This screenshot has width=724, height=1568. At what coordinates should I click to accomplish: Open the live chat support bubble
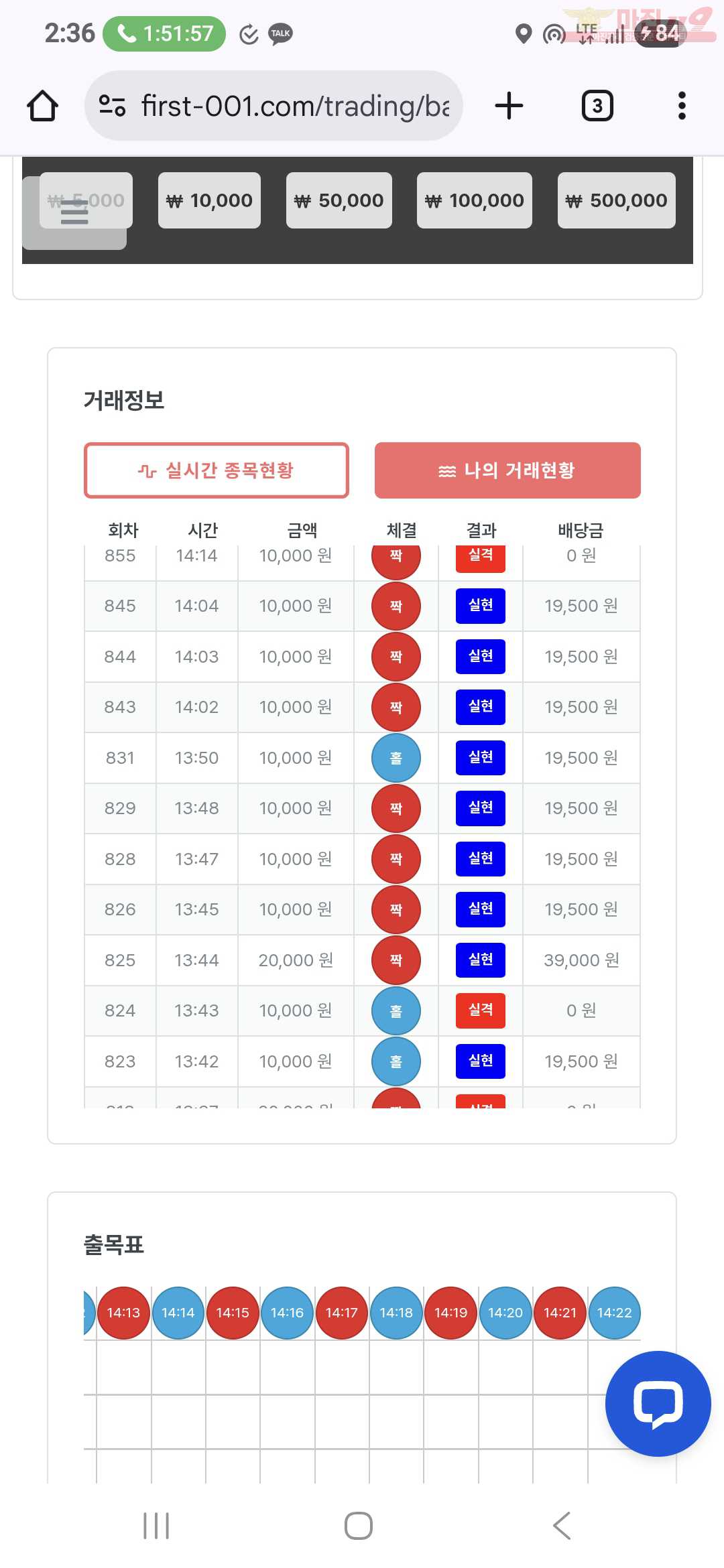point(658,1403)
